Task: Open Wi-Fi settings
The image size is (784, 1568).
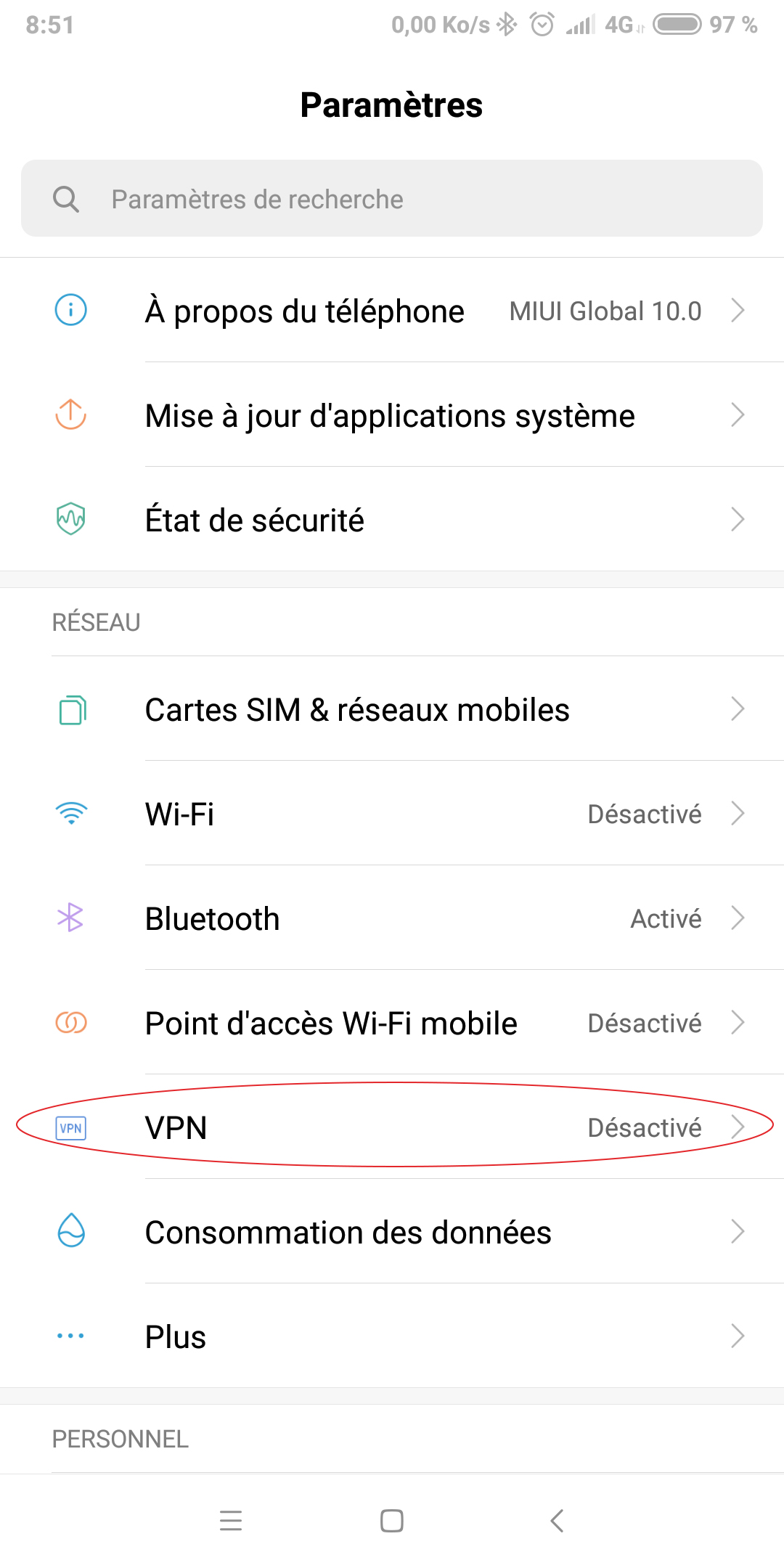Action: [x=392, y=814]
